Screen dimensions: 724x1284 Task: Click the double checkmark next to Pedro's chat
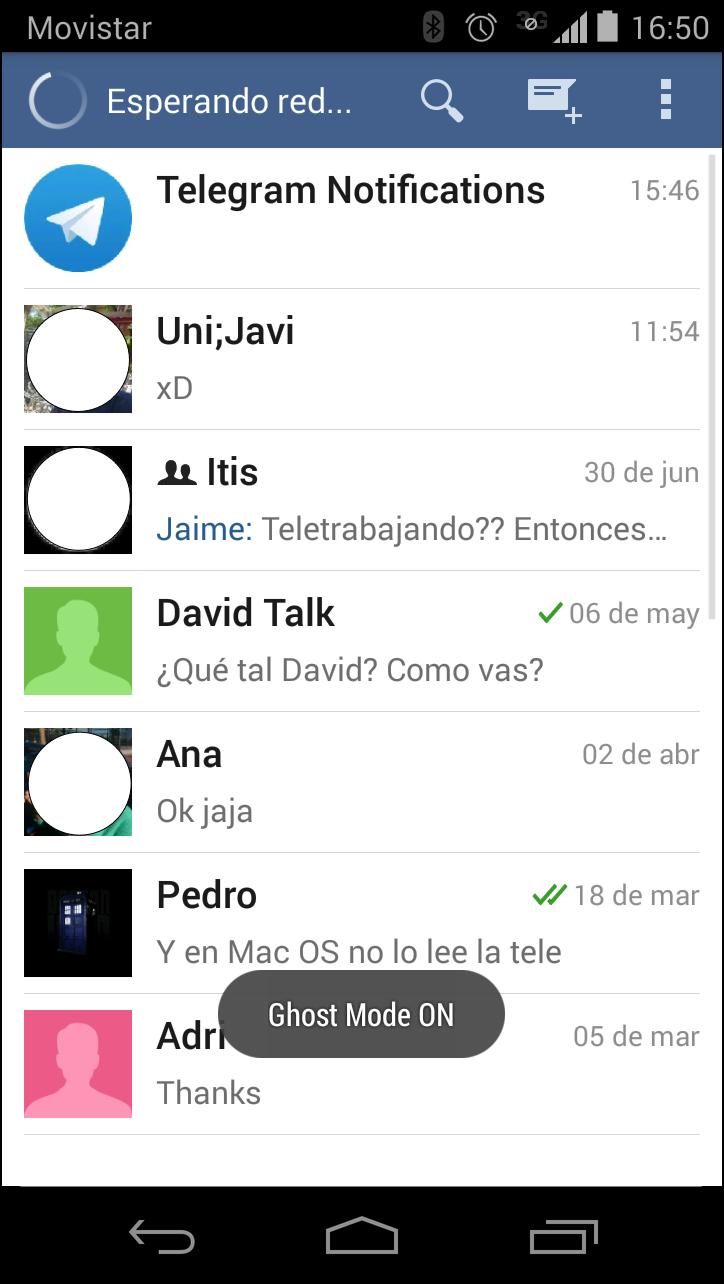[551, 895]
